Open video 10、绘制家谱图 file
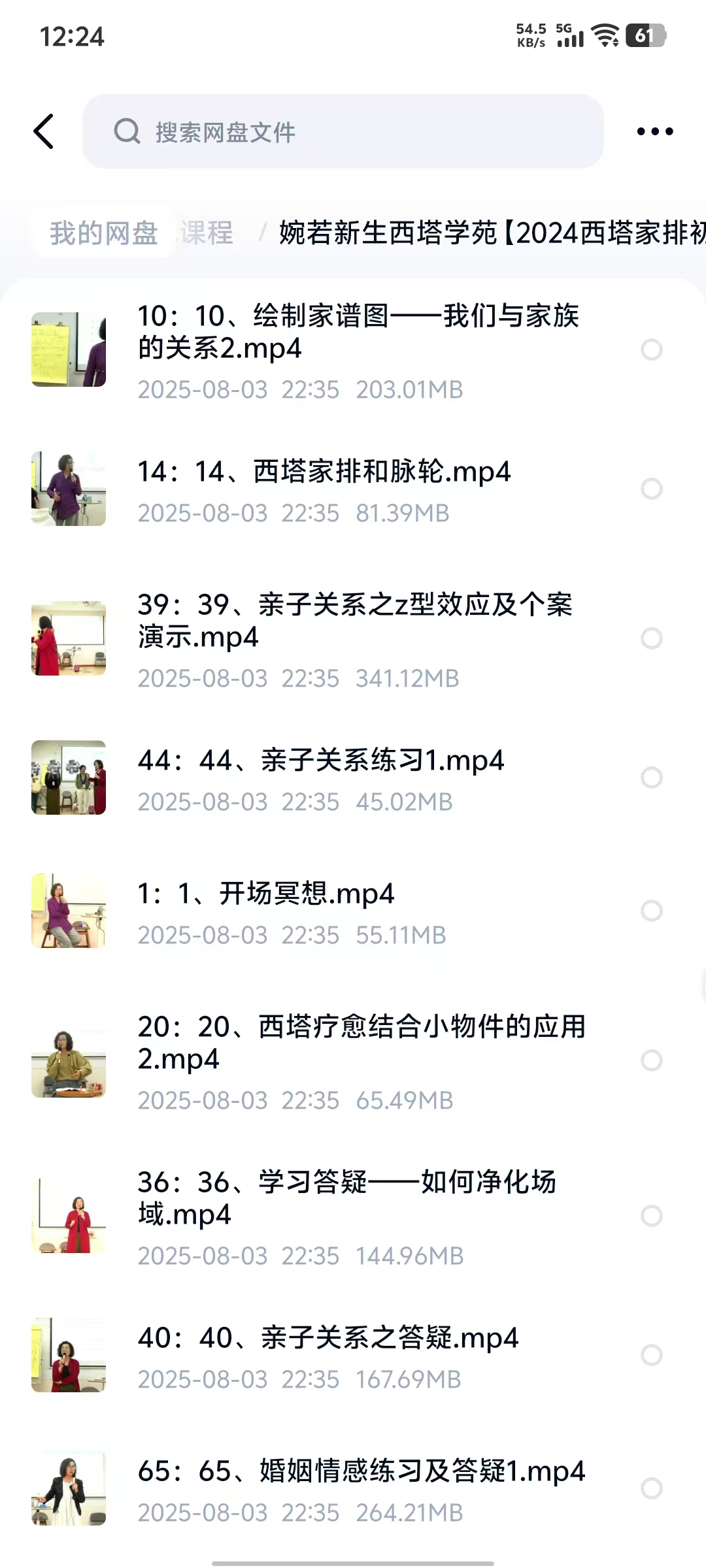Viewport: 706px width, 1568px height. coord(358,332)
